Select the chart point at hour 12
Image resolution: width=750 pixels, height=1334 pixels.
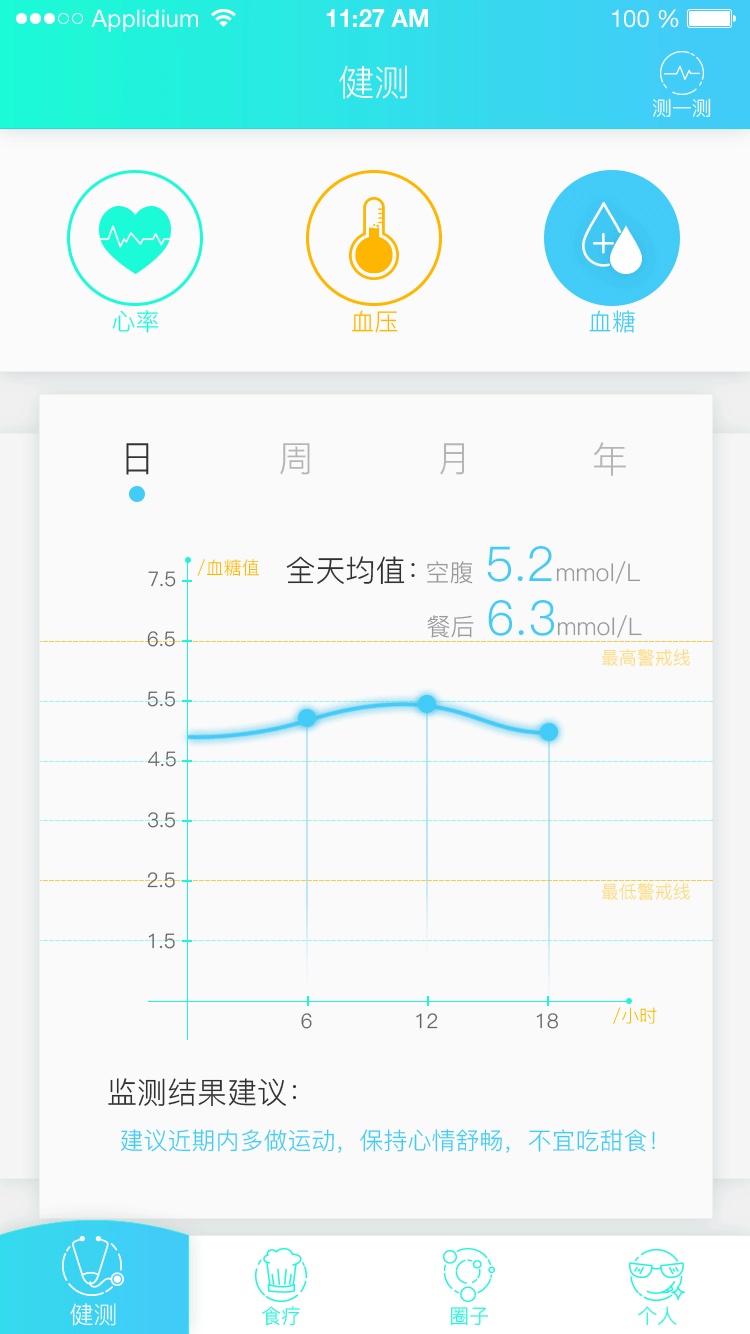pyautogui.click(x=427, y=704)
